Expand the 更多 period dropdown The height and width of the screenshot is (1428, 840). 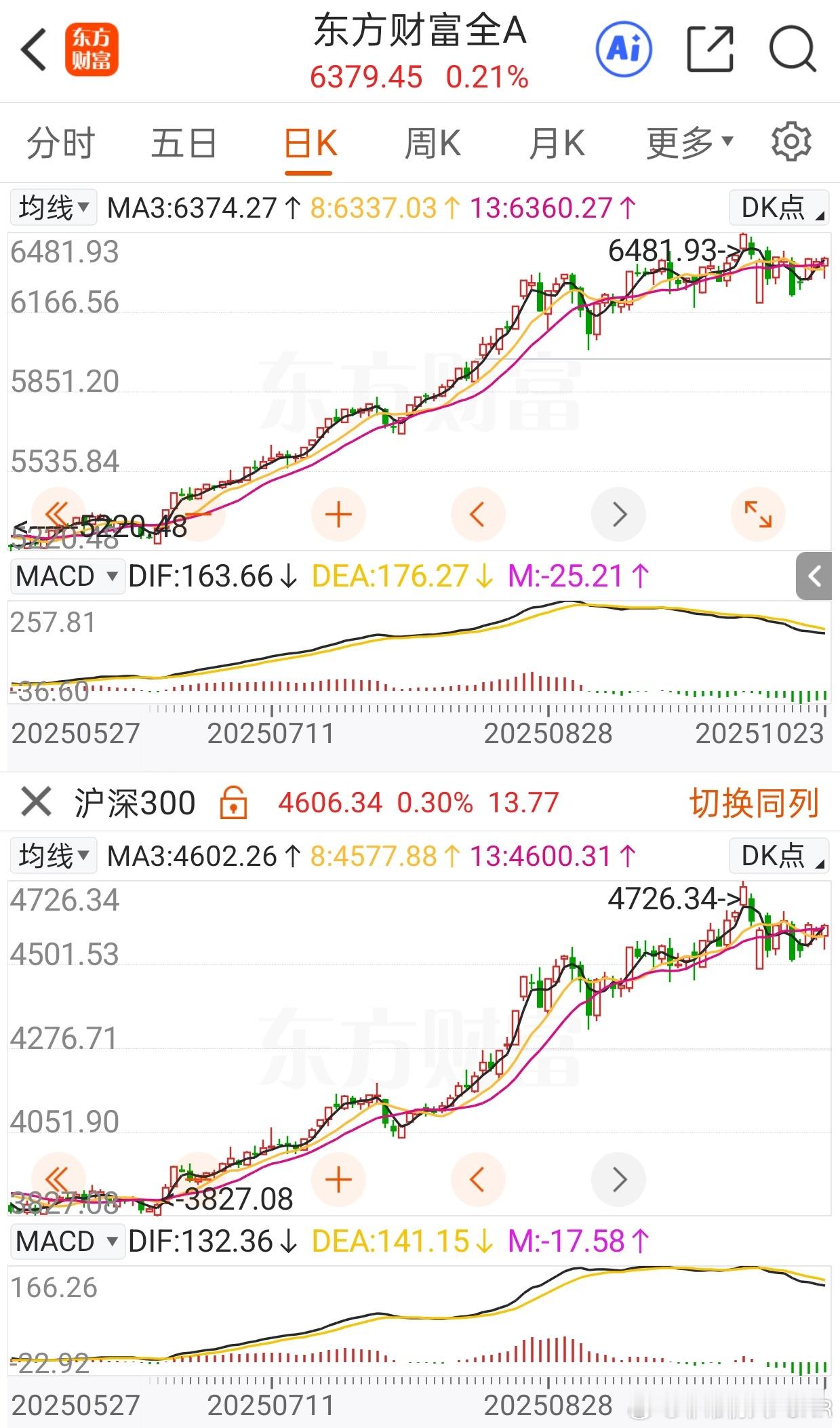tap(689, 144)
